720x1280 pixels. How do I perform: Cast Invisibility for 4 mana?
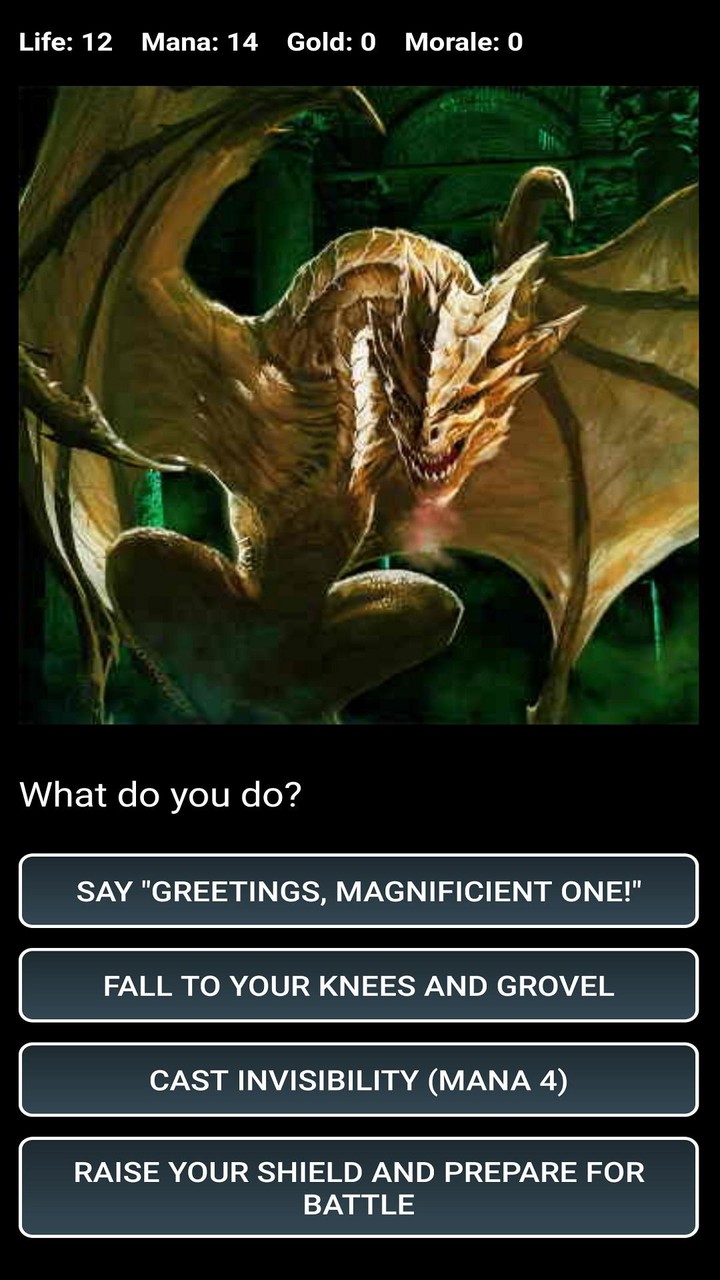[x=359, y=1080]
